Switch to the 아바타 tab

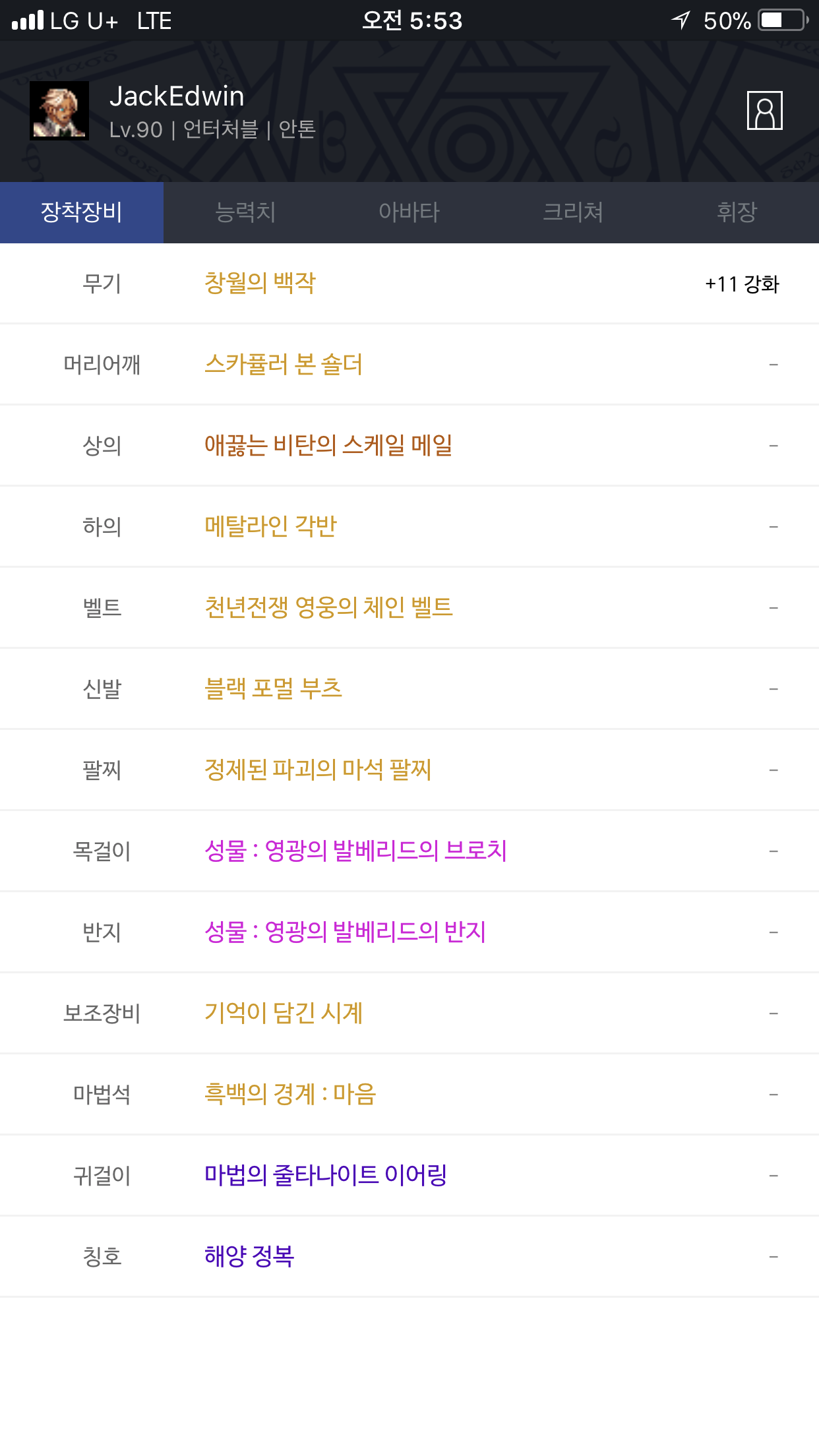point(409,212)
